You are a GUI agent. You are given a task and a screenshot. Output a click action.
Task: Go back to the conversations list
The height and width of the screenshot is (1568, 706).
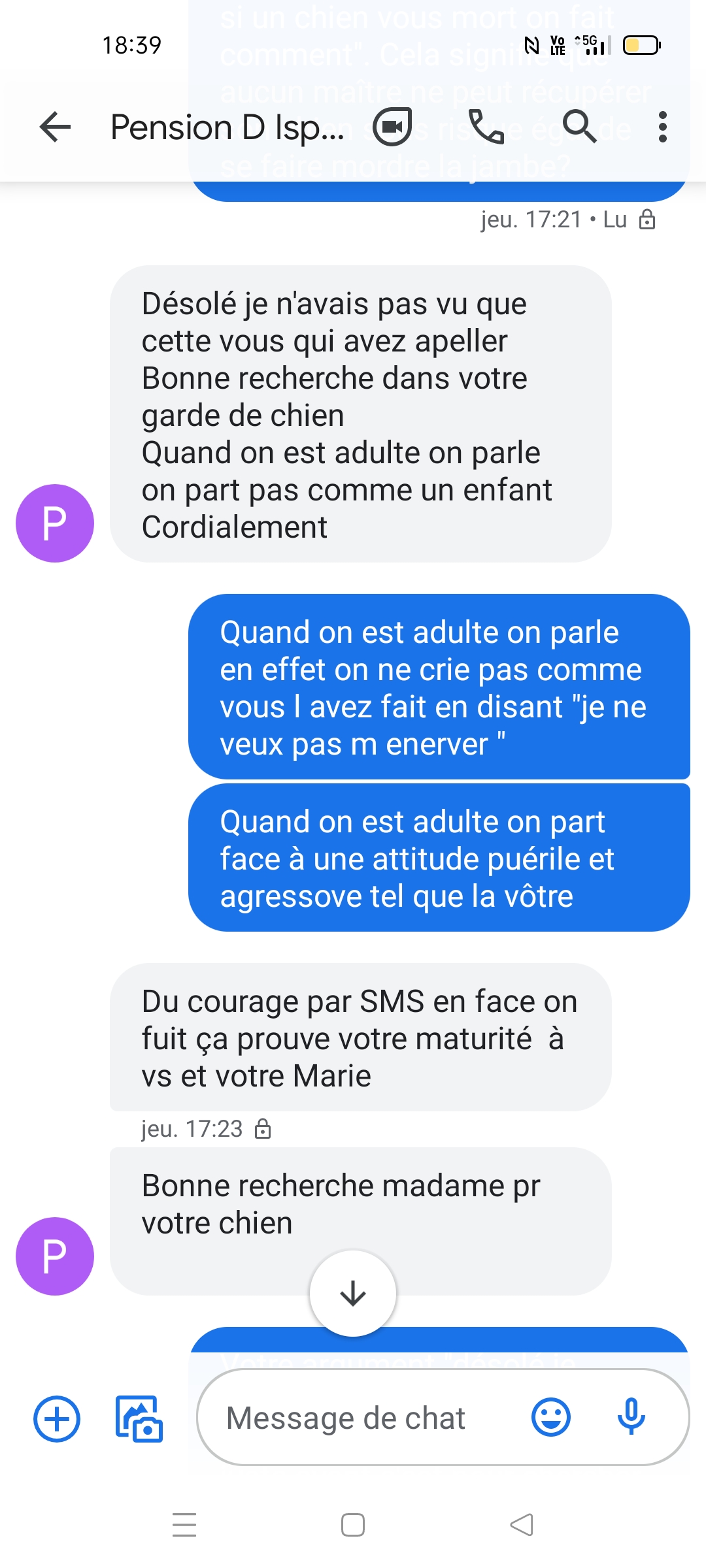pos(55,127)
